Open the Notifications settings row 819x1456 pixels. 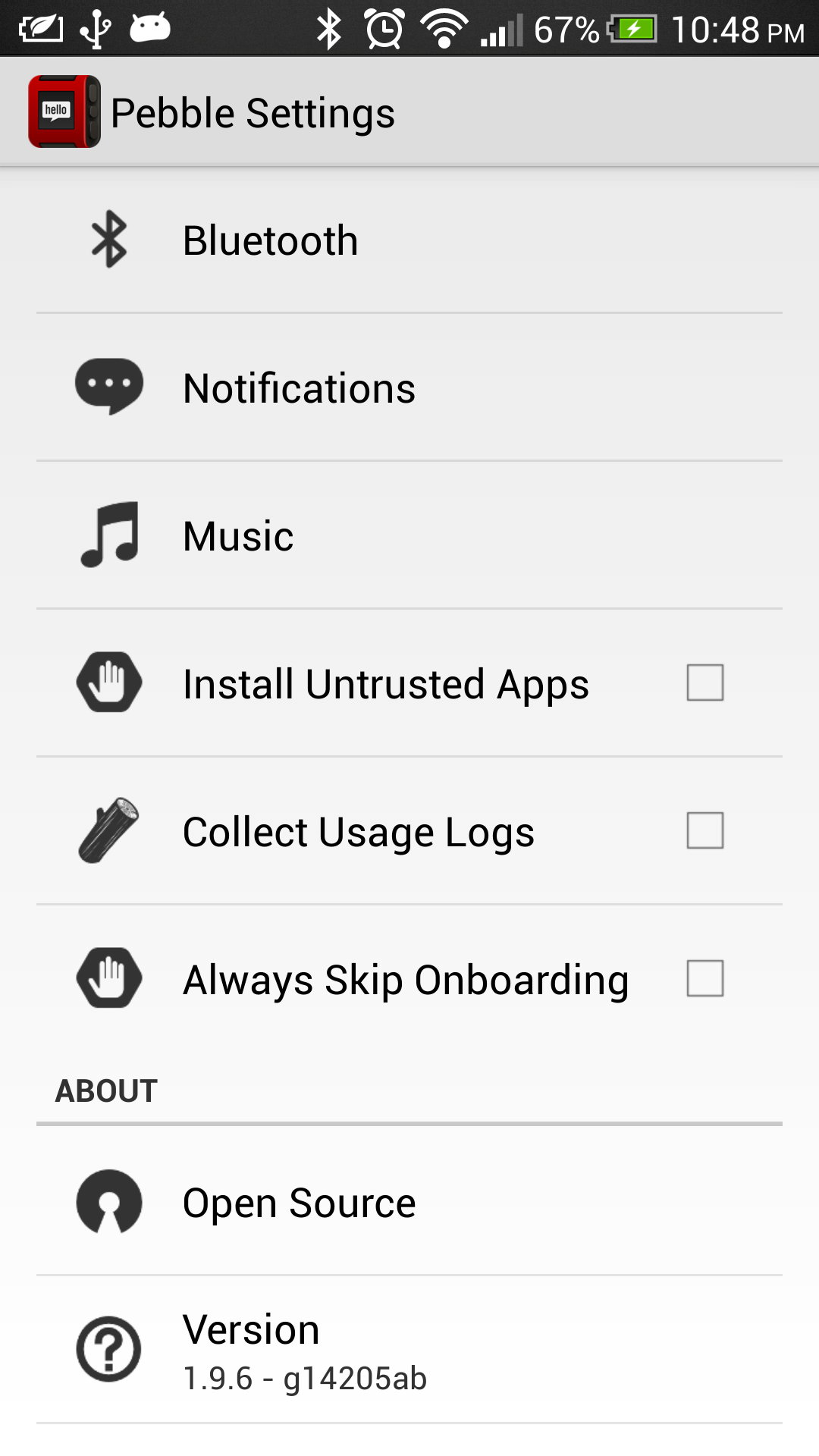pos(409,387)
